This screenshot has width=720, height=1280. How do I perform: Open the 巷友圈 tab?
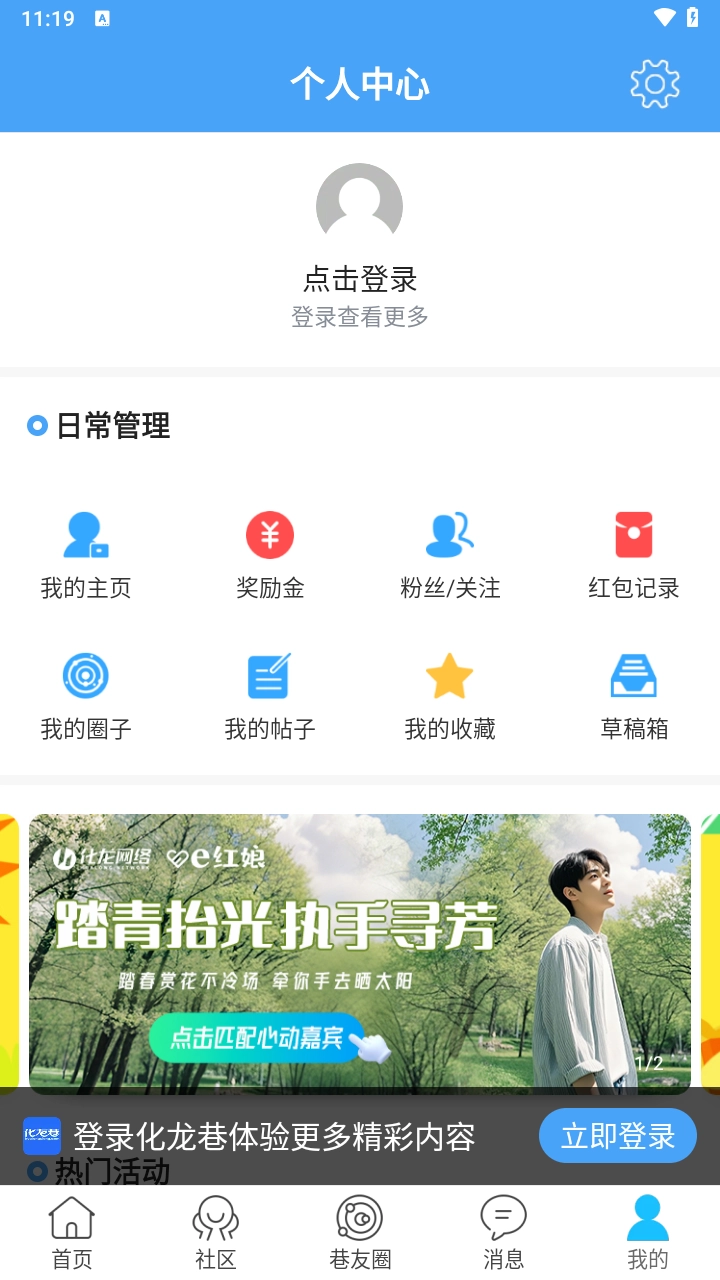[360, 1230]
